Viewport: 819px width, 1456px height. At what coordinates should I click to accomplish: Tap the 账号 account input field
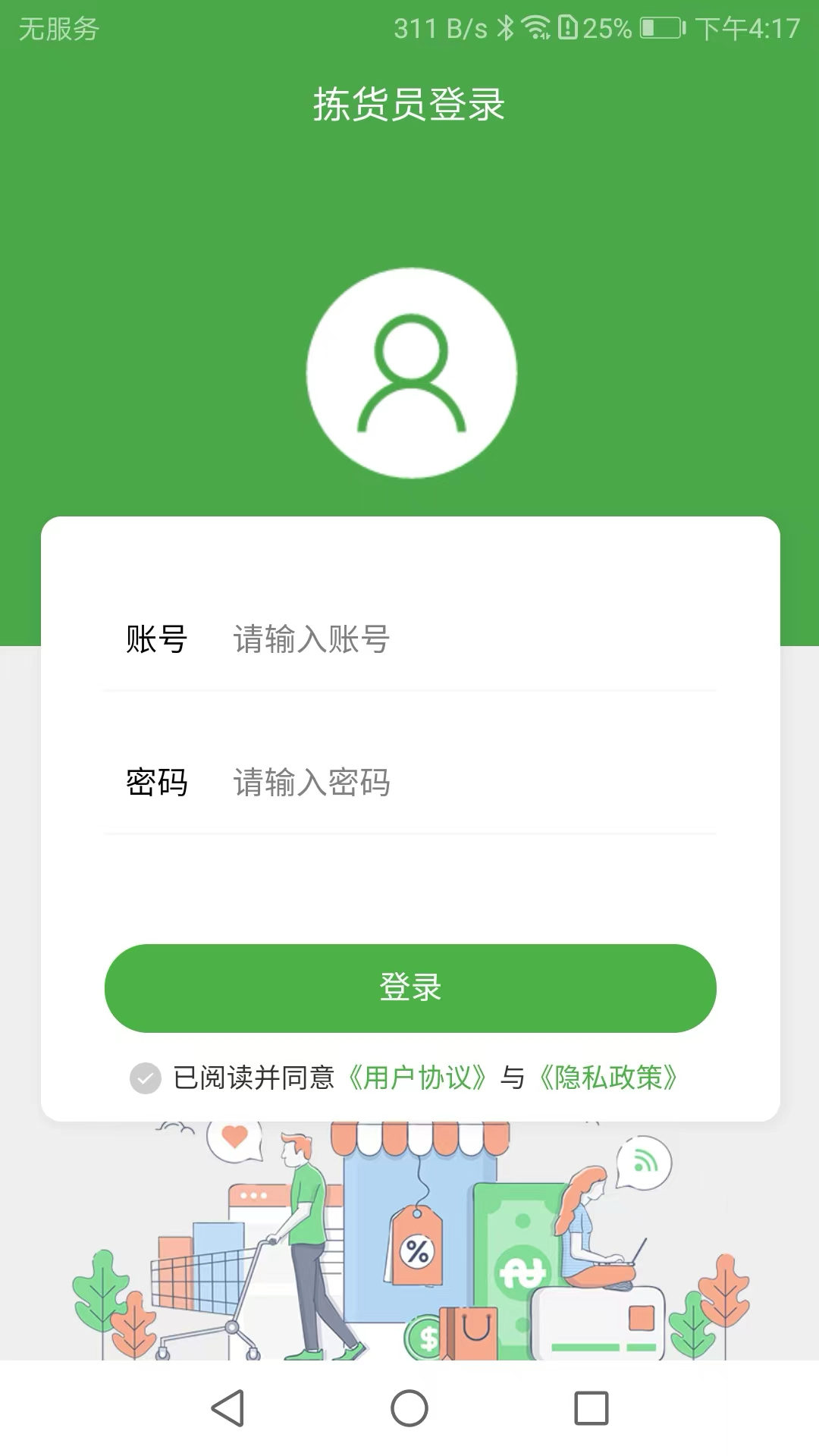point(470,639)
